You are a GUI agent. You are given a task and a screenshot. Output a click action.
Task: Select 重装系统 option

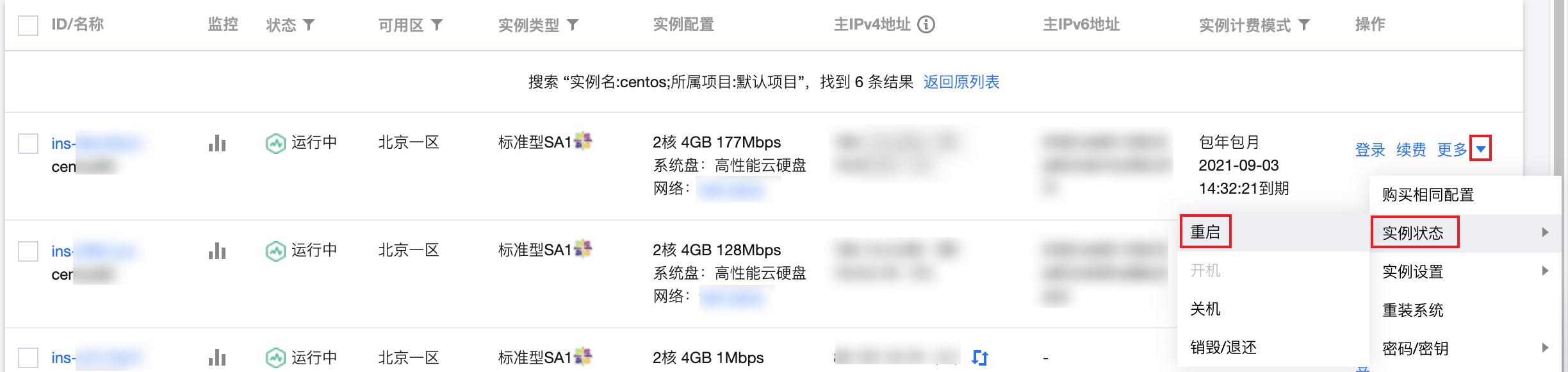tap(1413, 310)
